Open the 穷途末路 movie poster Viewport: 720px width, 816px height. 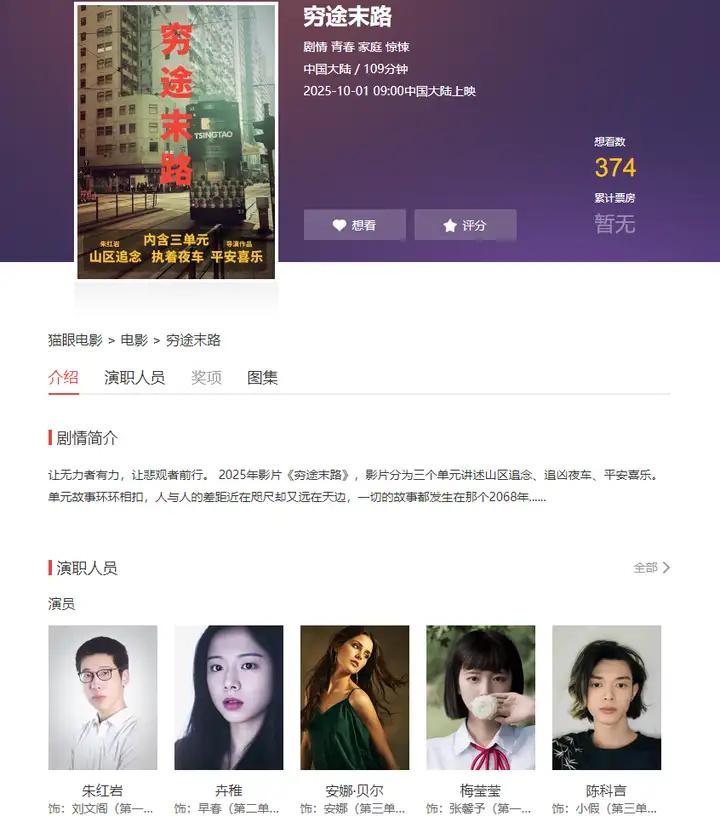[176, 141]
